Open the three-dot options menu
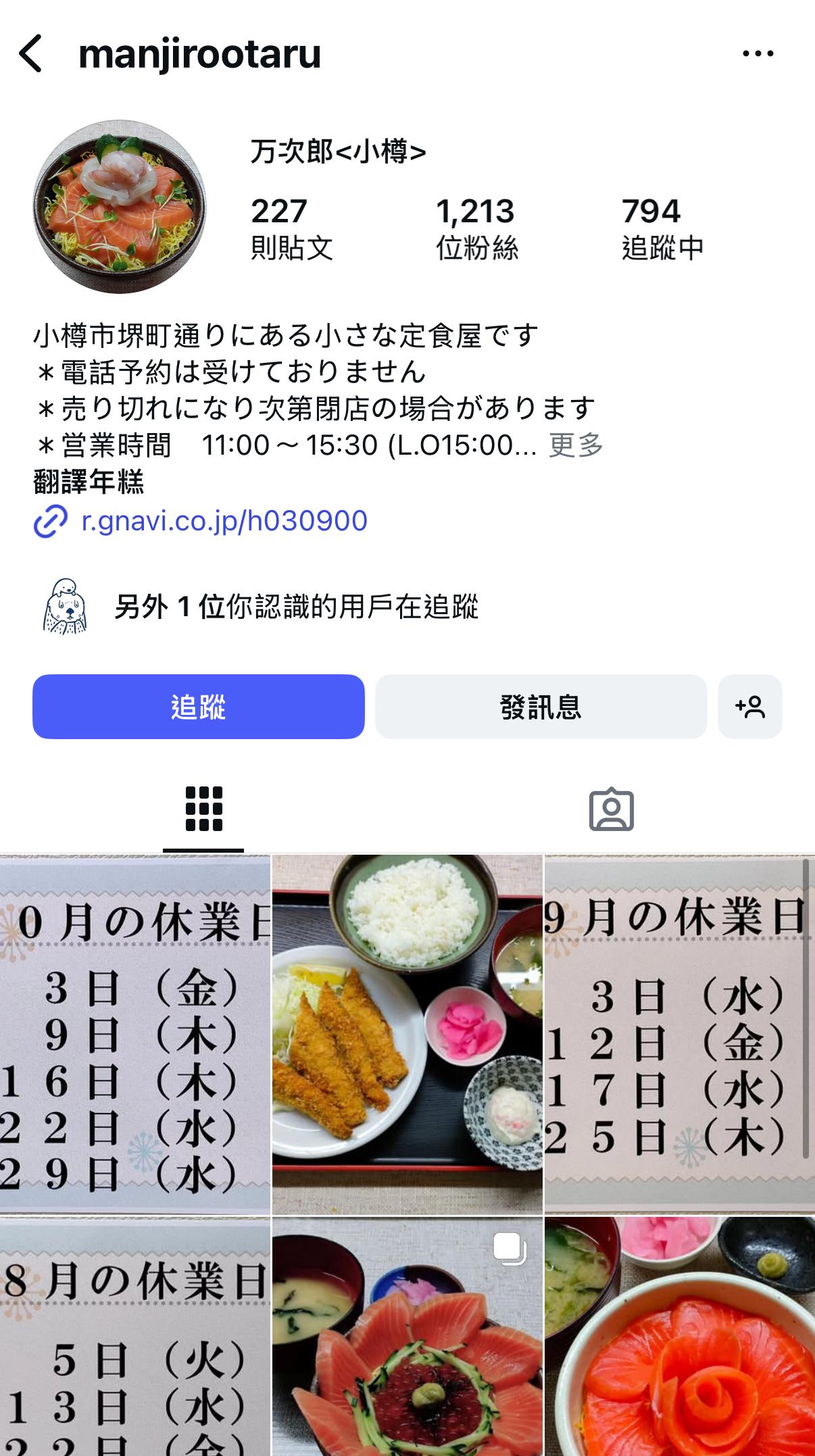815x1456 pixels. coord(758,53)
